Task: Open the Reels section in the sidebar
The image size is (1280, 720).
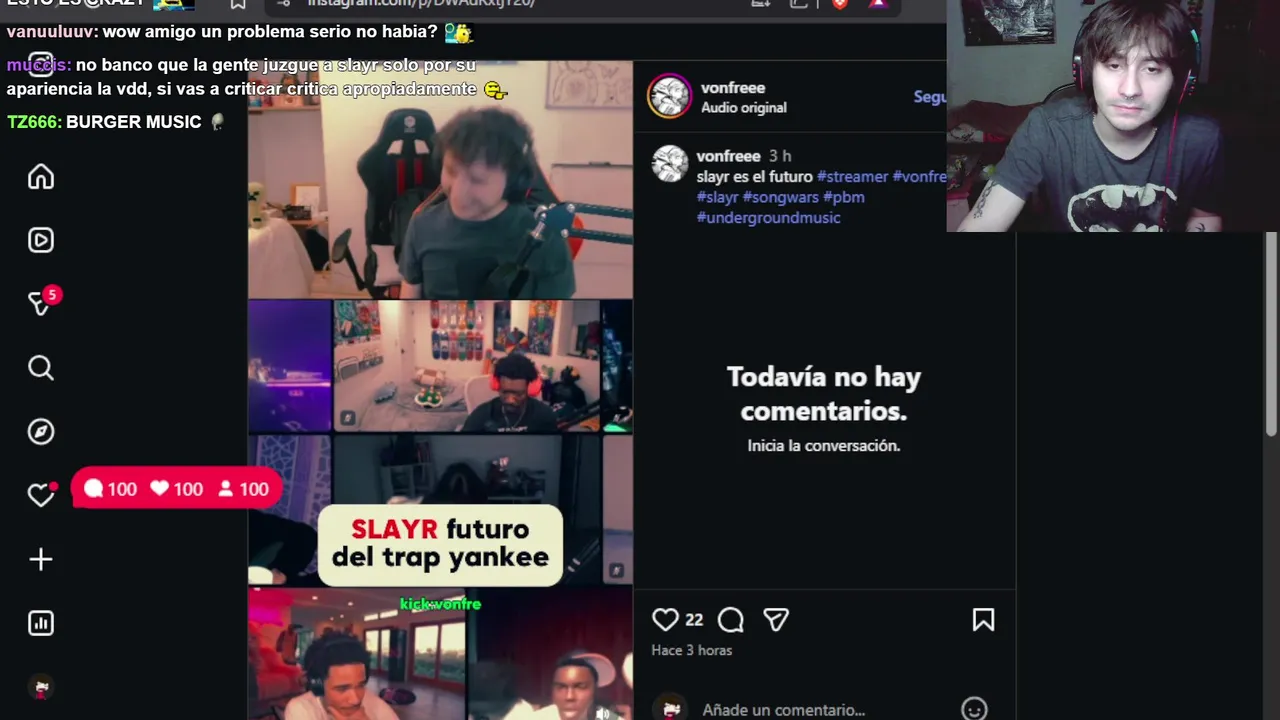Action: click(x=41, y=240)
